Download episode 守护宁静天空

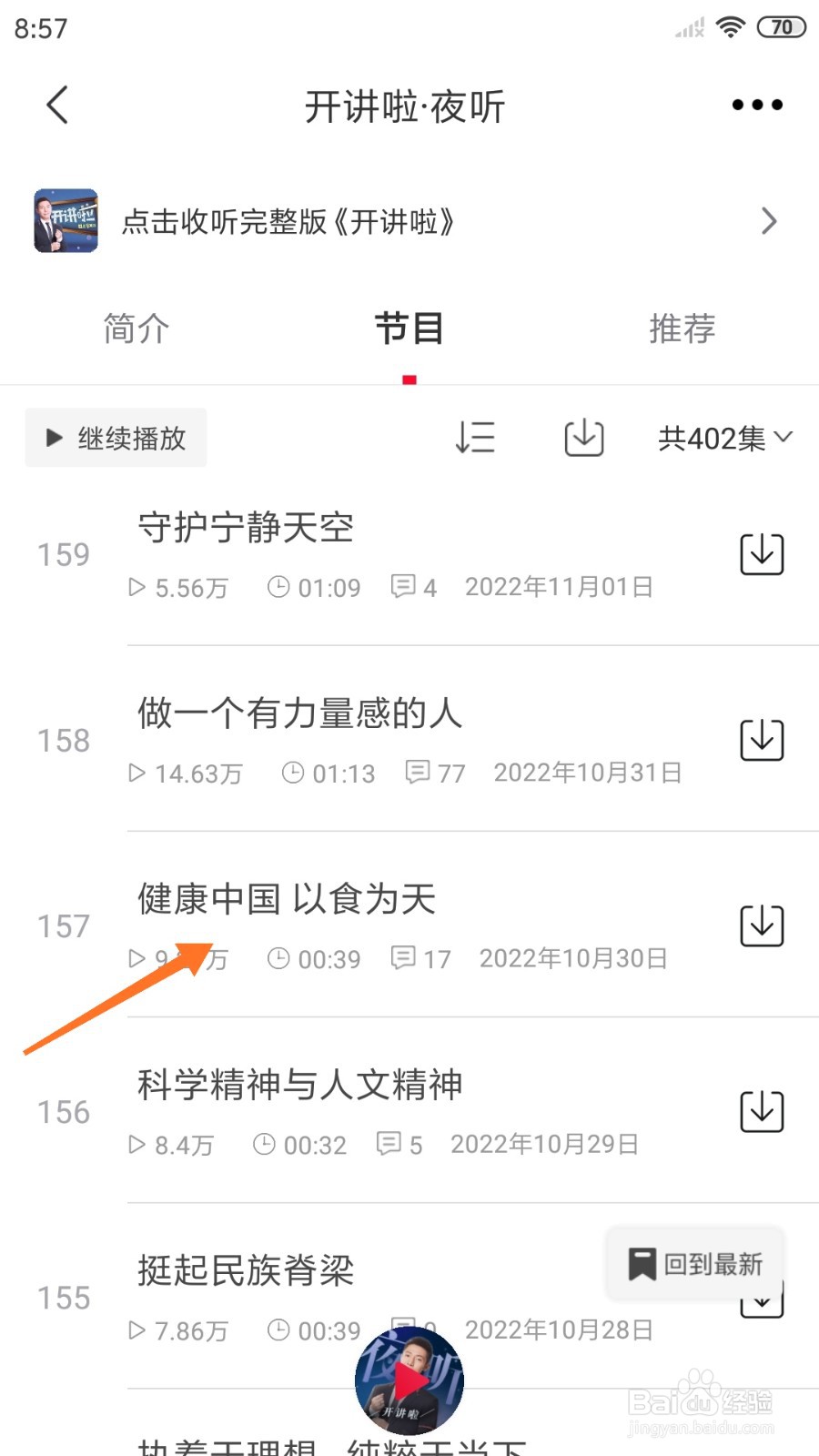pos(761,553)
